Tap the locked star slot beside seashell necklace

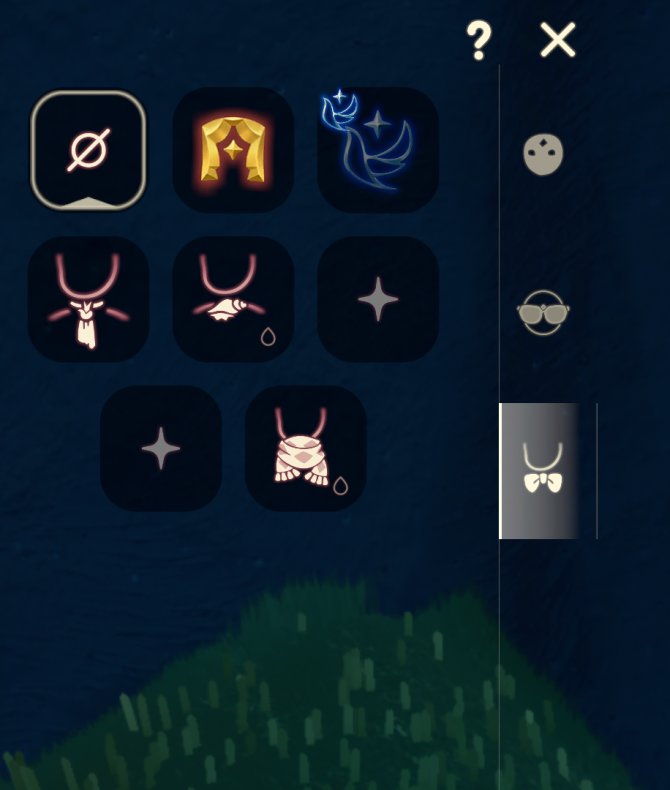pyautogui.click(x=377, y=299)
